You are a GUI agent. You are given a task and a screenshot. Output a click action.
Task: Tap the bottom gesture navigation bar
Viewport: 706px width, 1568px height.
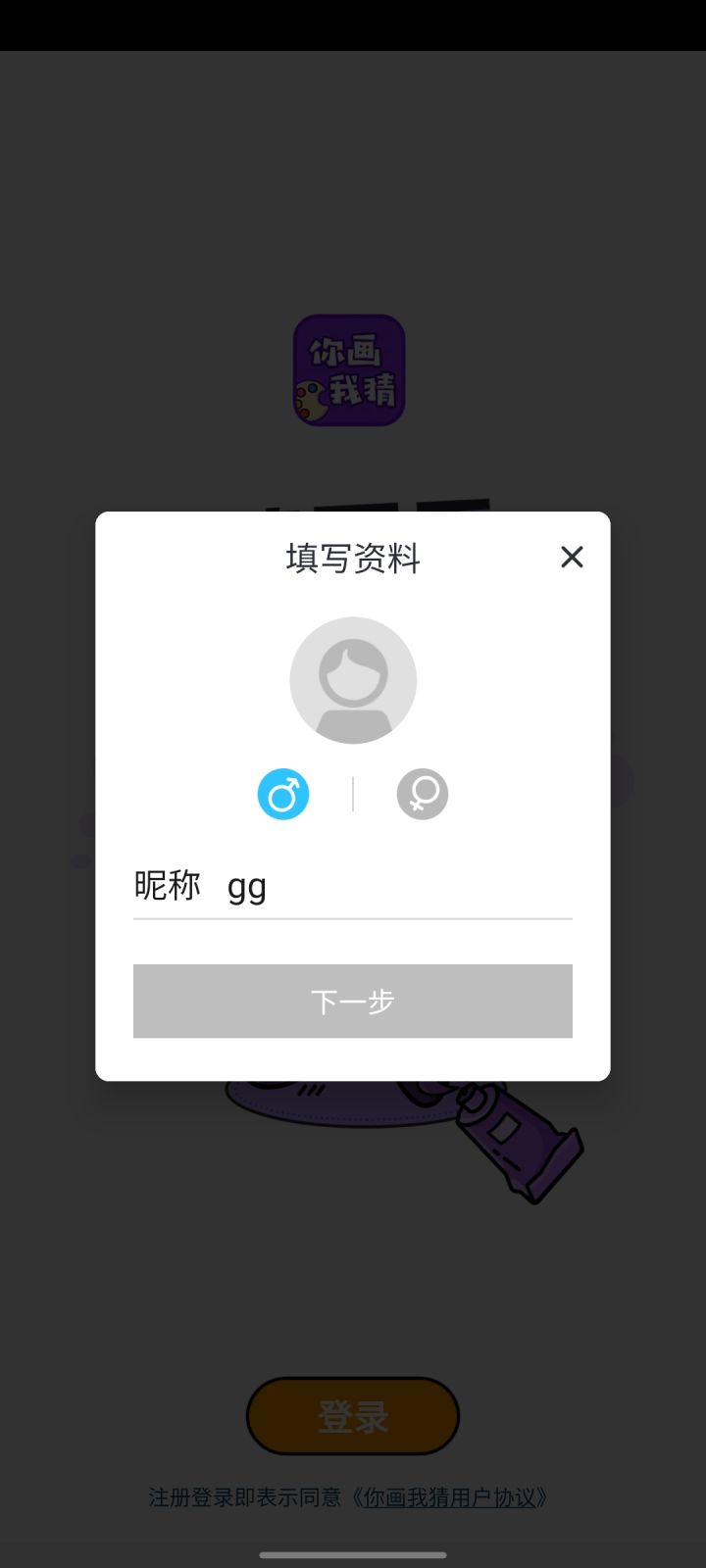coord(353,1556)
